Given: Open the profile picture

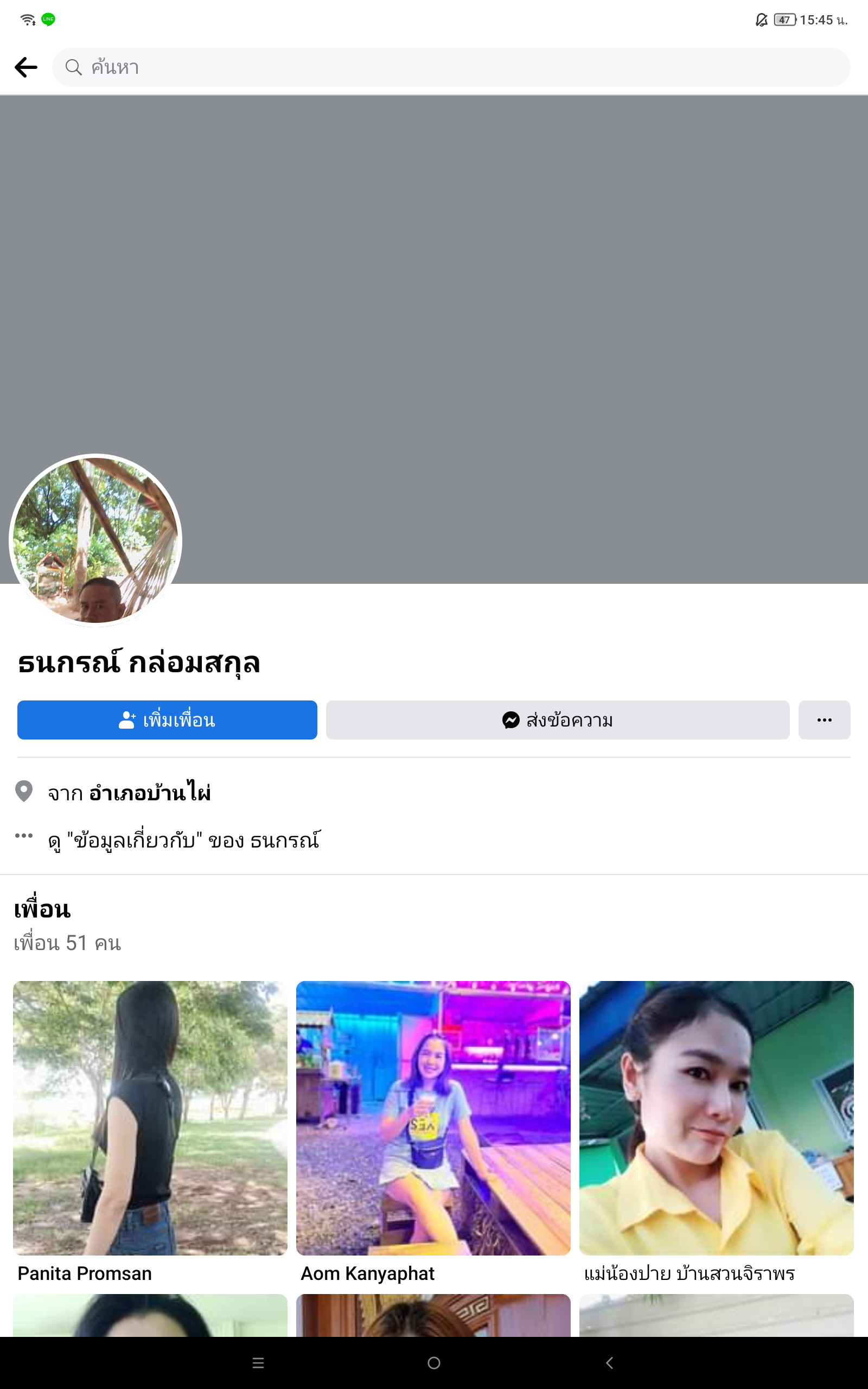Looking at the screenshot, I should (x=95, y=540).
